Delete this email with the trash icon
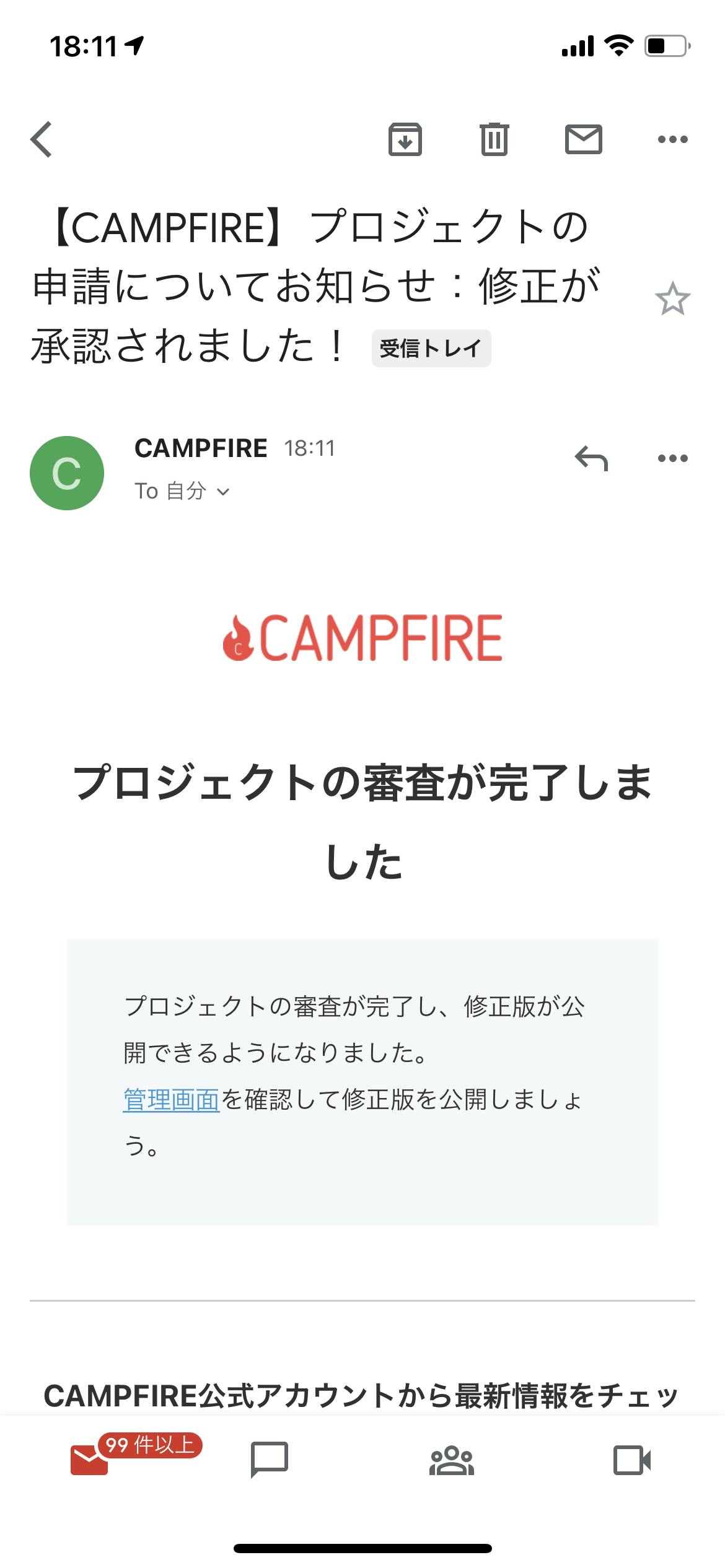The height and width of the screenshot is (1568, 725). [x=494, y=139]
